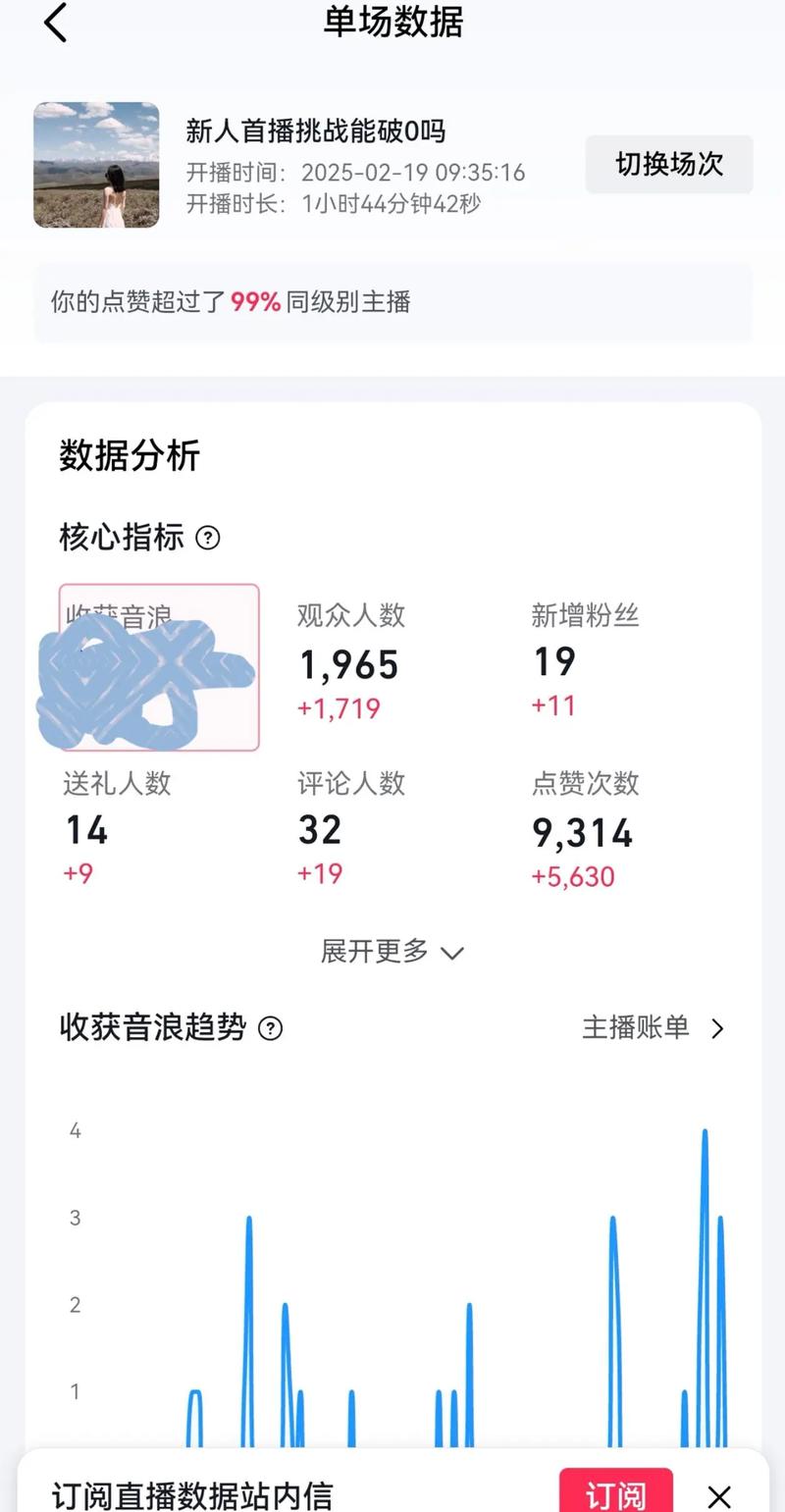Screen dimensions: 785x1512
Task: Click the chevron next to 主播账单
Action: click(721, 1028)
